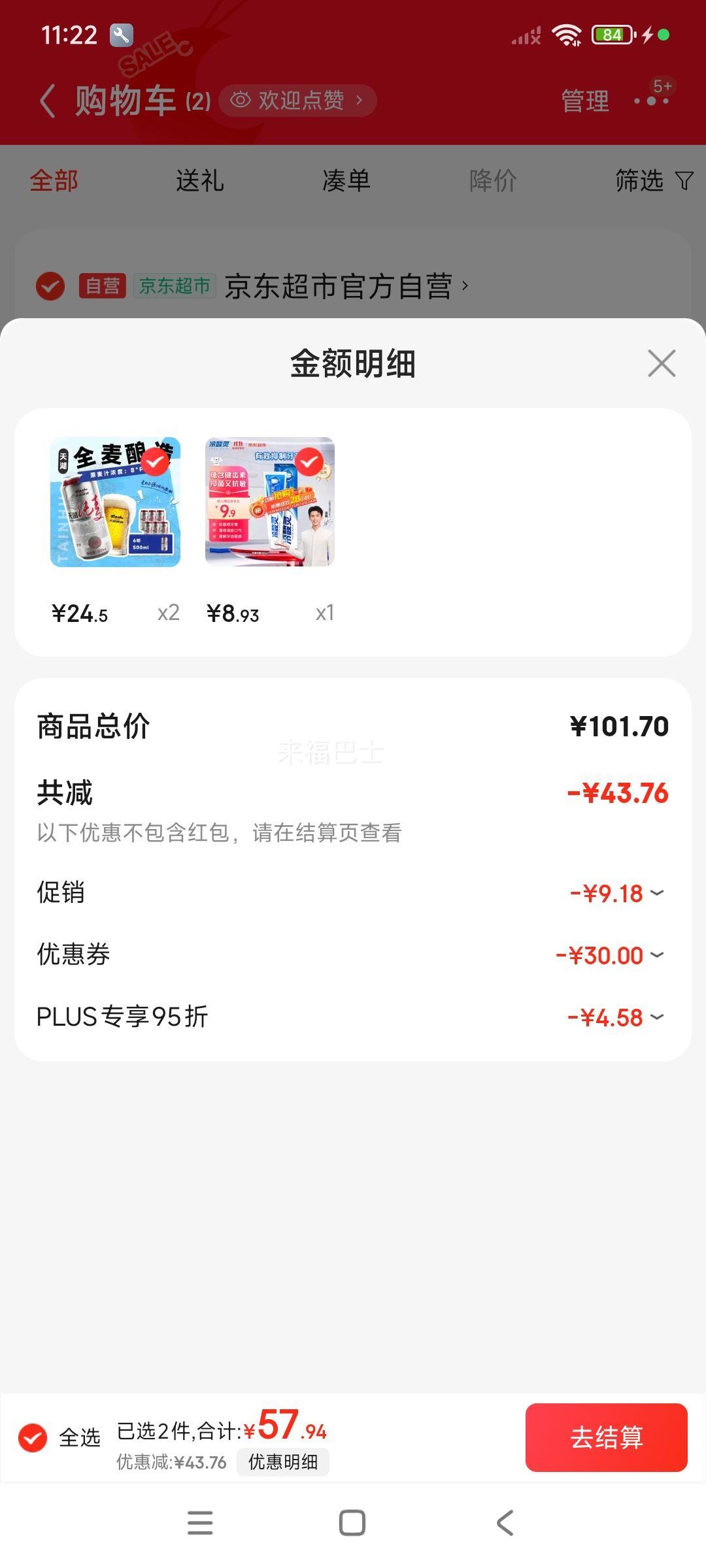This screenshot has height=1568, width=706.
Task: Toggle the 全选 checkbox
Action: point(33,1438)
